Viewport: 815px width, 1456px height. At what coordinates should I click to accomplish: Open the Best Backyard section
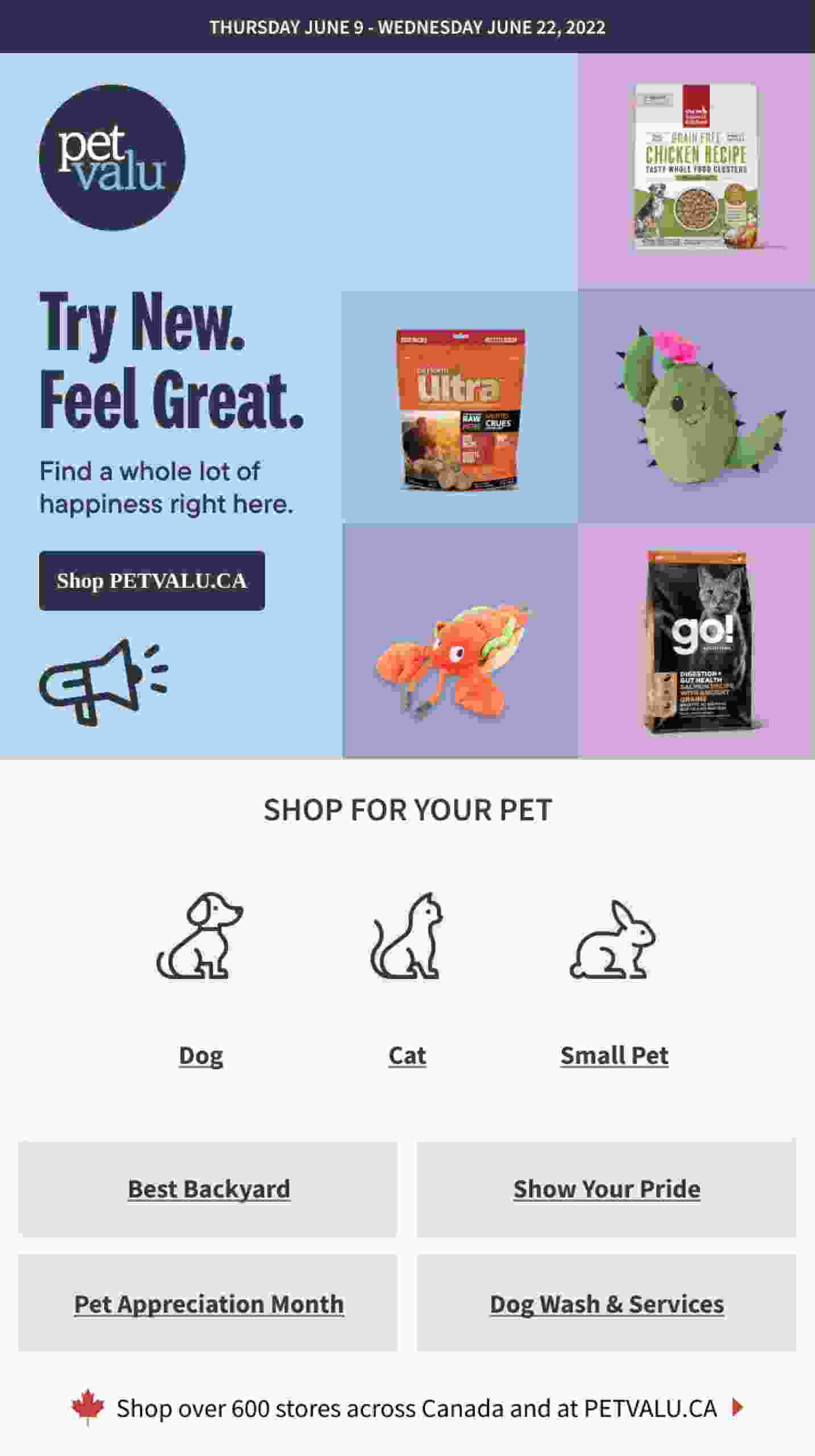coord(208,1189)
